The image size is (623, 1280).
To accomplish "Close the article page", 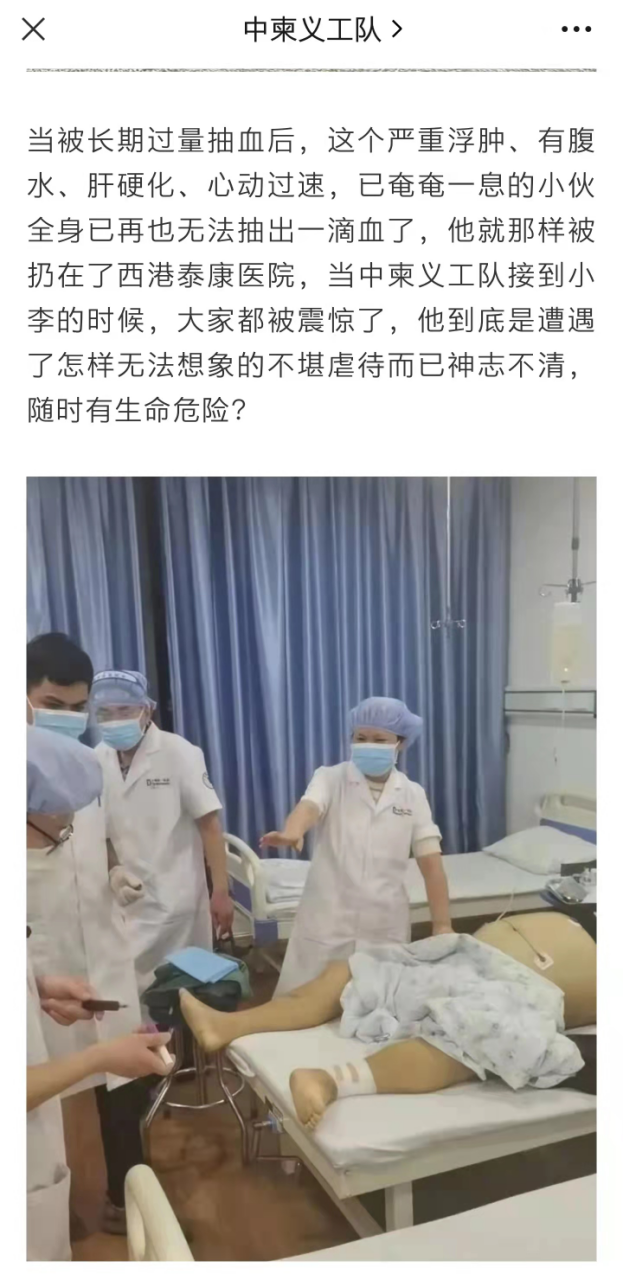I will (x=33, y=30).
